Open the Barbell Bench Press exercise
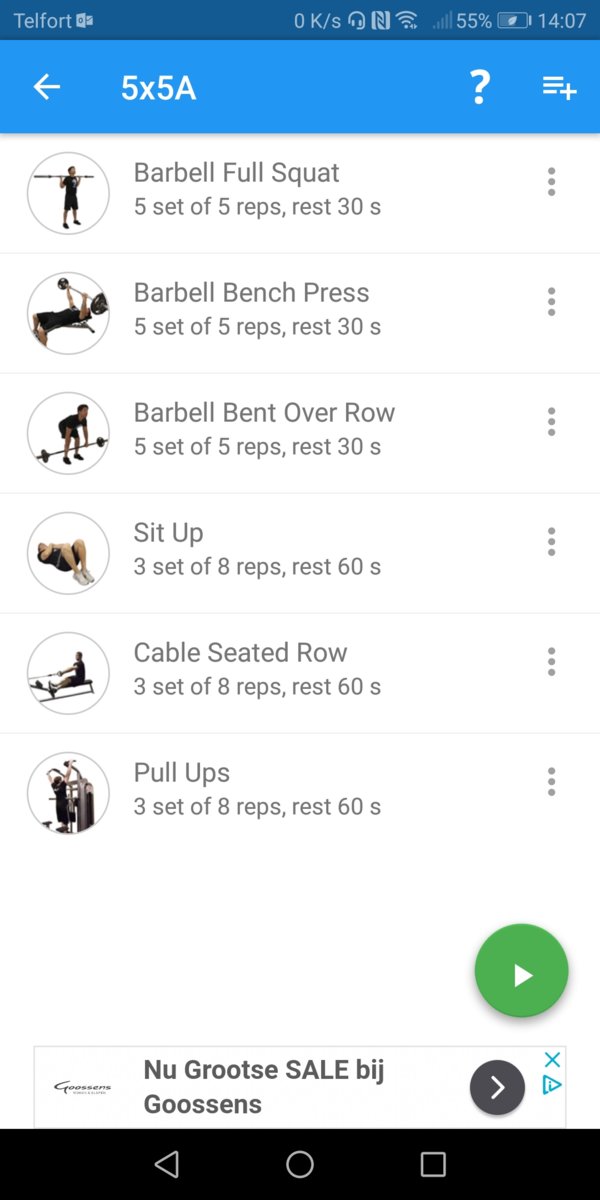The height and width of the screenshot is (1200, 600). 250,309
